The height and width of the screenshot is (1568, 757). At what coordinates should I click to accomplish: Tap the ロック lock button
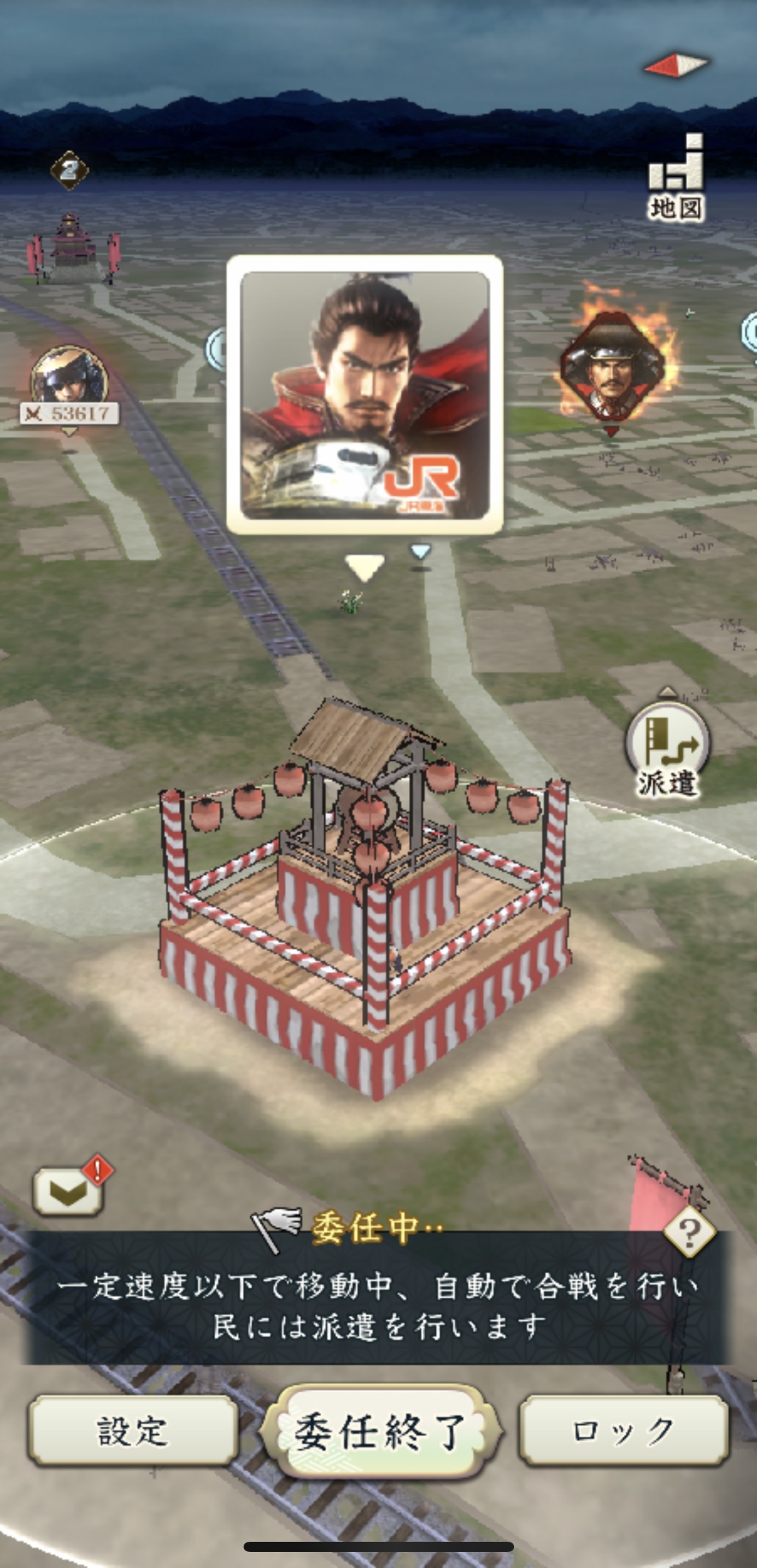[624, 1429]
